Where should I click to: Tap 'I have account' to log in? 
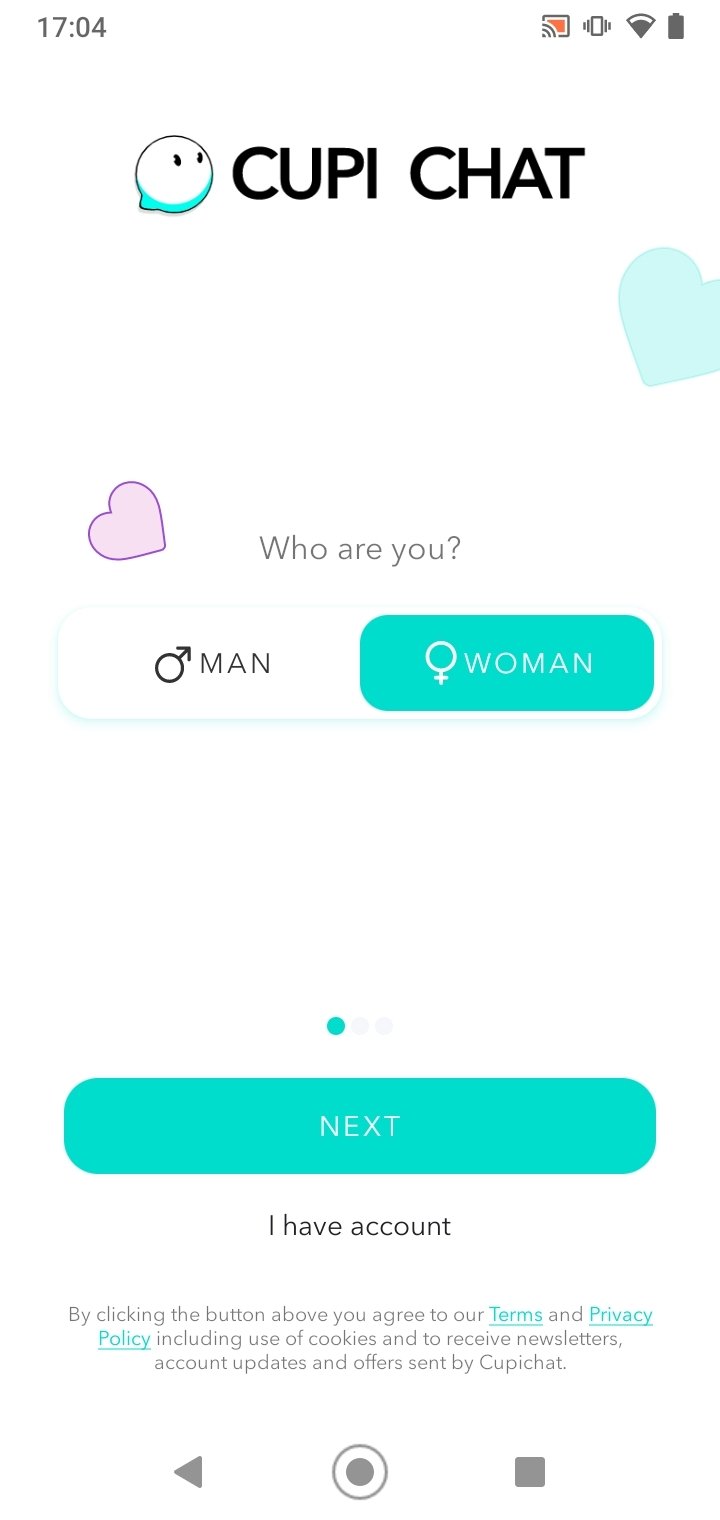360,1226
